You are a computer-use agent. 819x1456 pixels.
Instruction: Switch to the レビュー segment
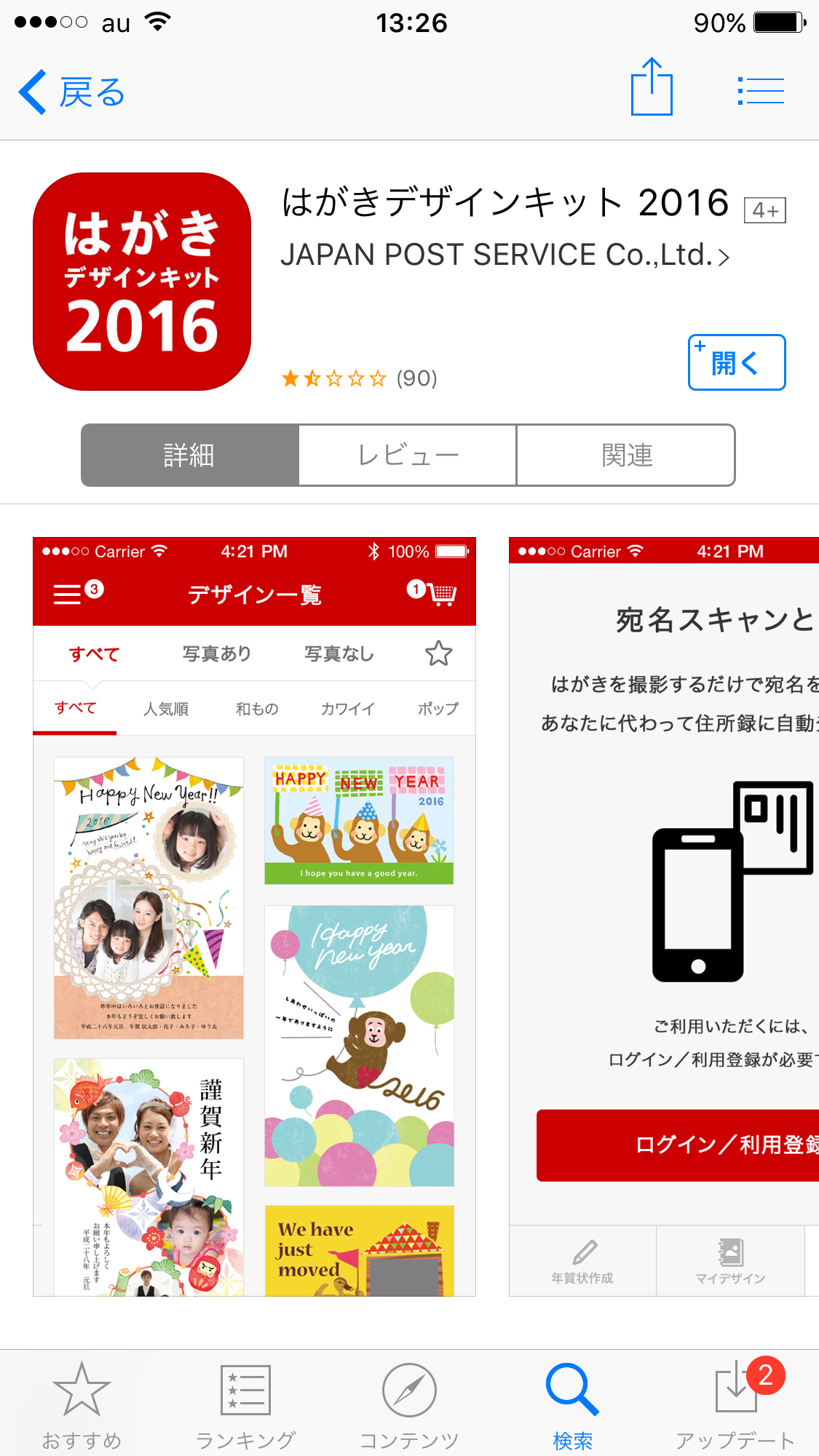coord(408,456)
